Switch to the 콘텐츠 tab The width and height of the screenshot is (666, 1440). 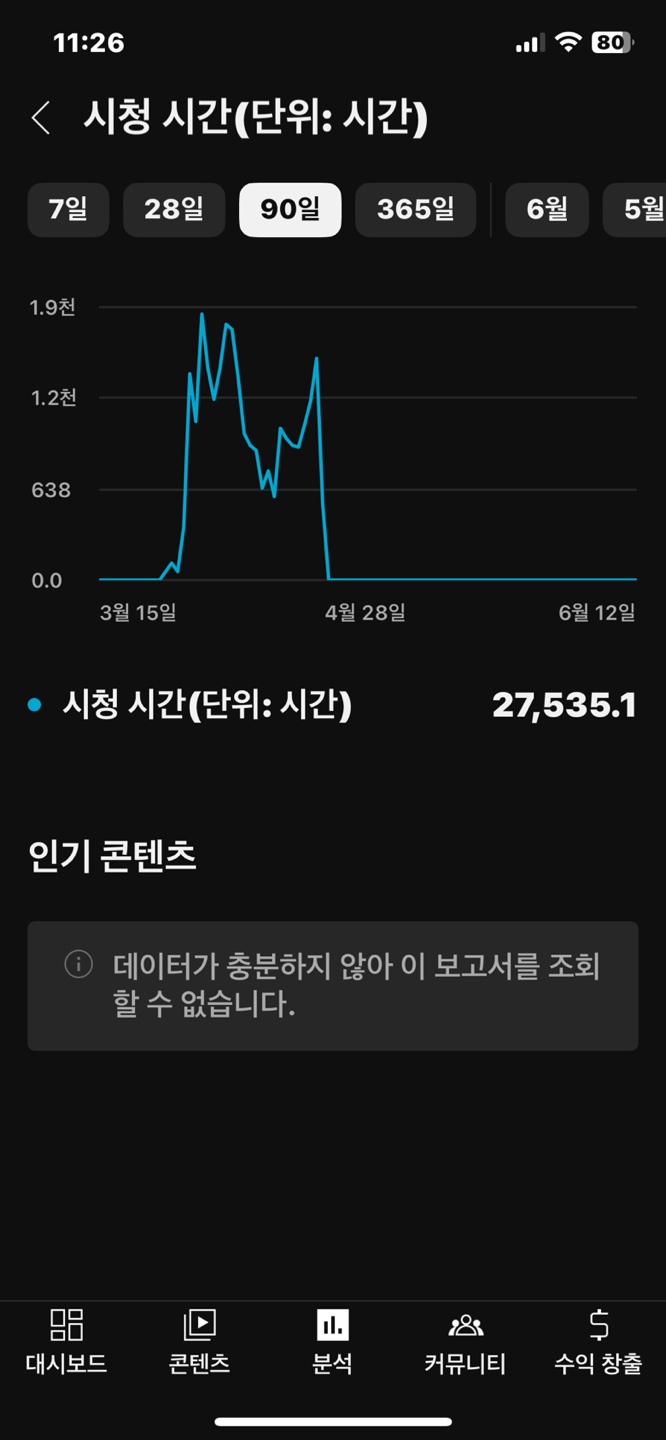coord(199,1342)
